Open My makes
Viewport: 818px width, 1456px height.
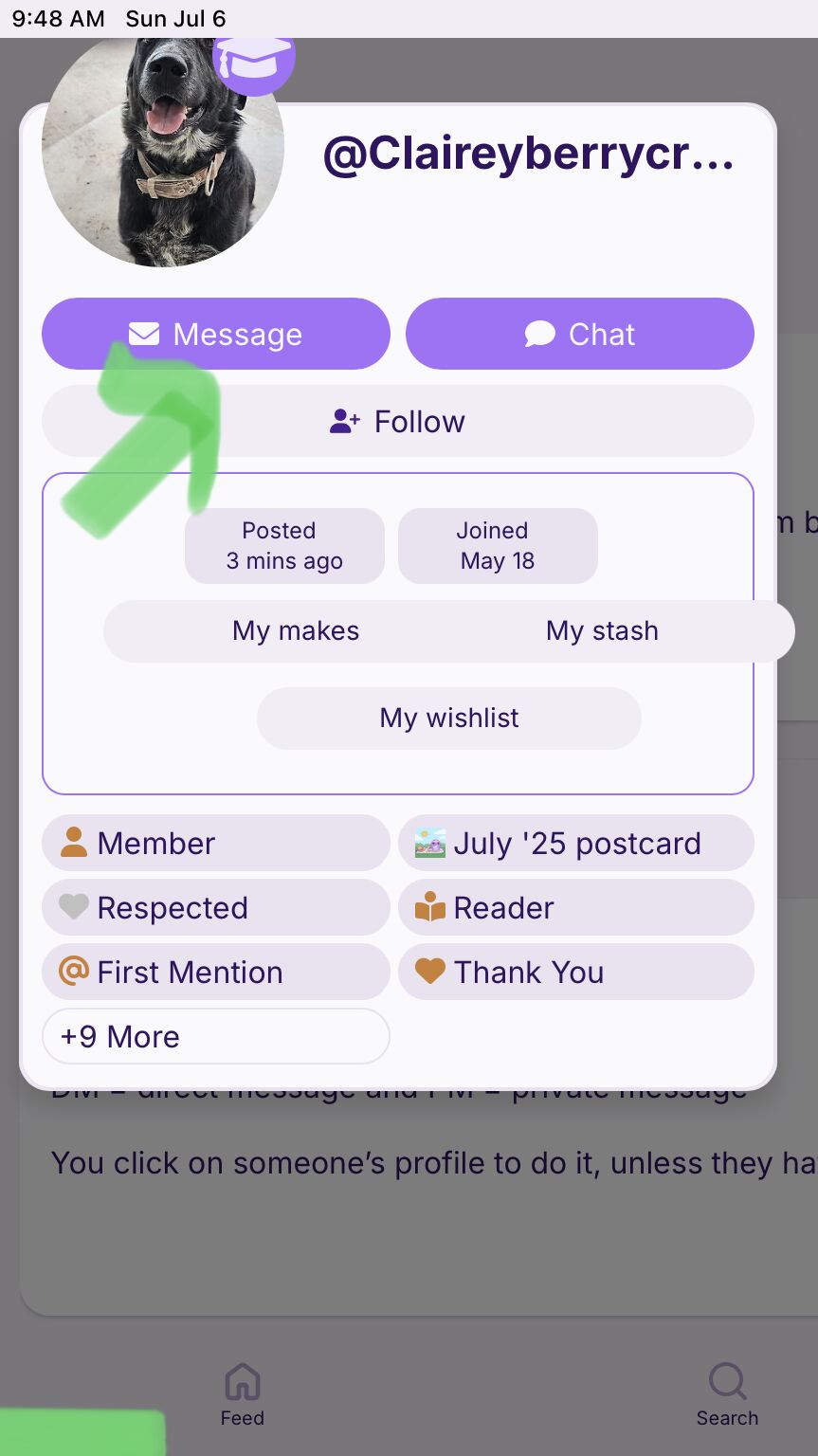[x=296, y=631]
